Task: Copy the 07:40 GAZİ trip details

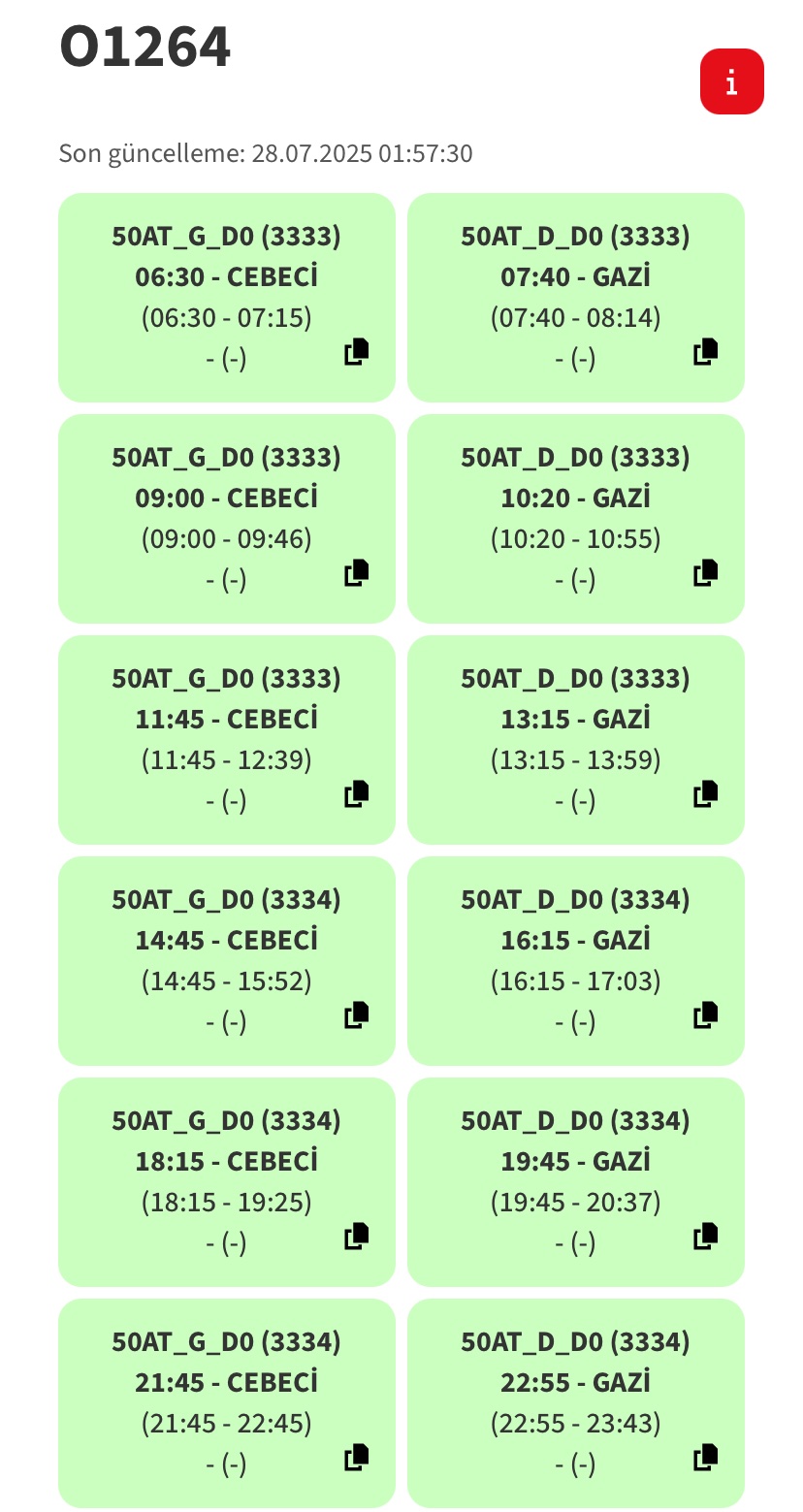Action: [706, 352]
